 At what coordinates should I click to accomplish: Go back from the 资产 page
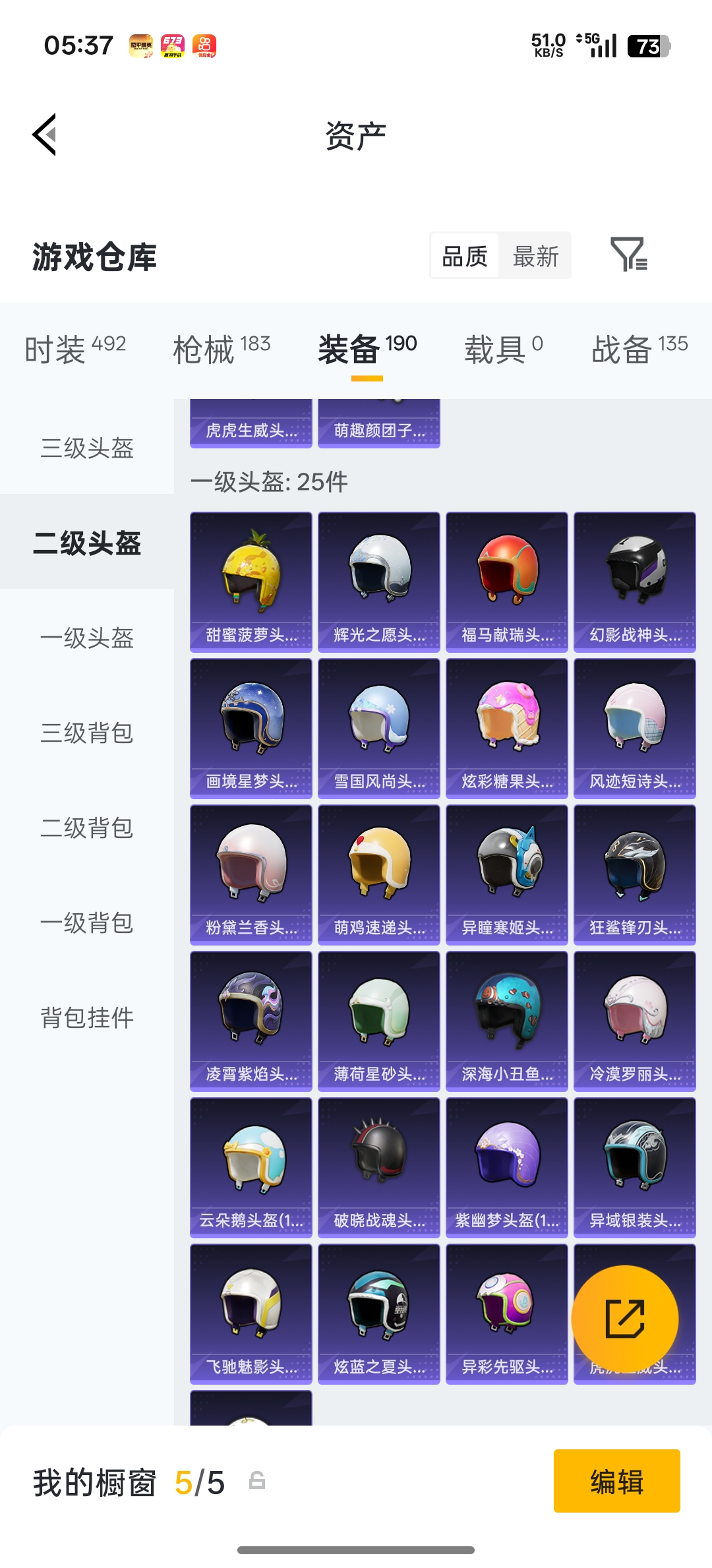(45, 135)
